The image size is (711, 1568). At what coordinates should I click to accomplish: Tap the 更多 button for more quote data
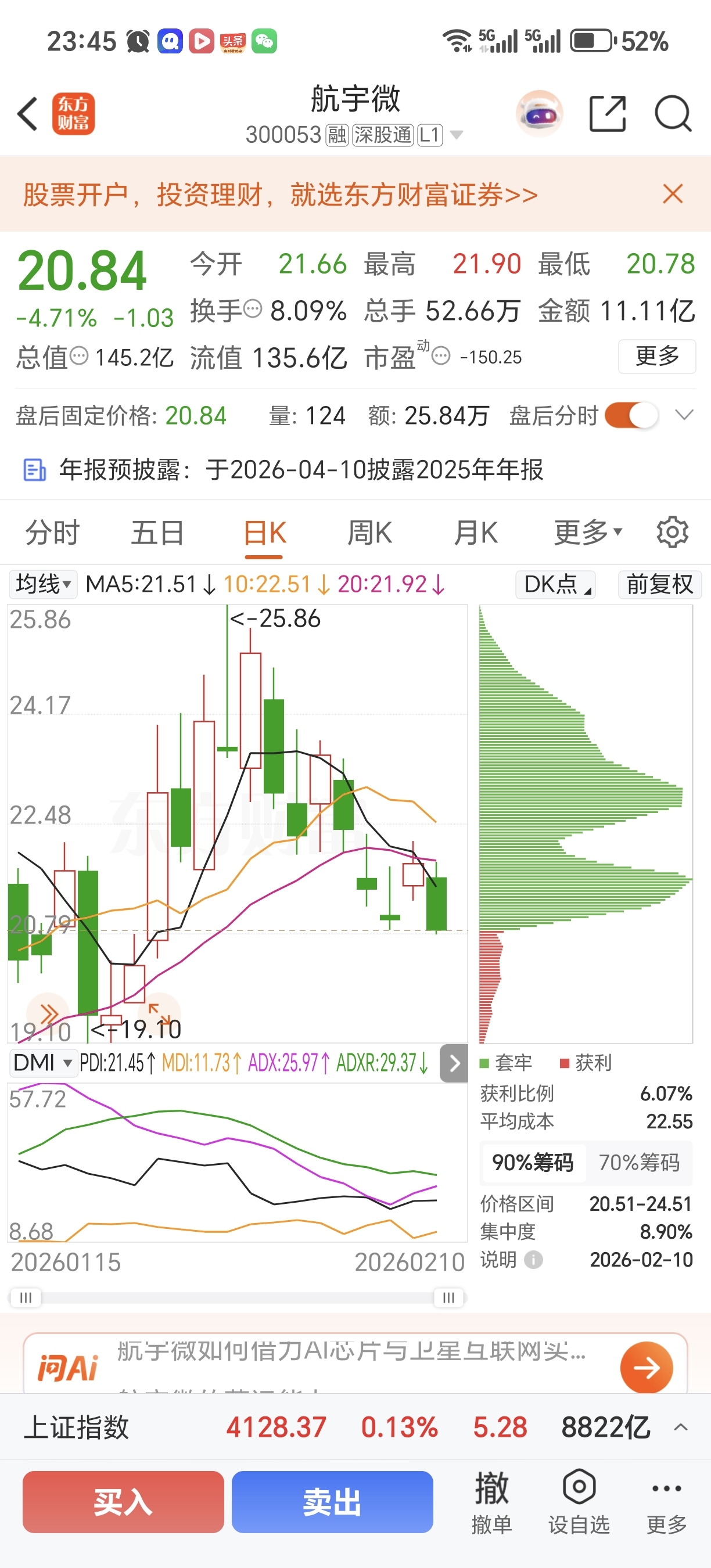pos(656,356)
